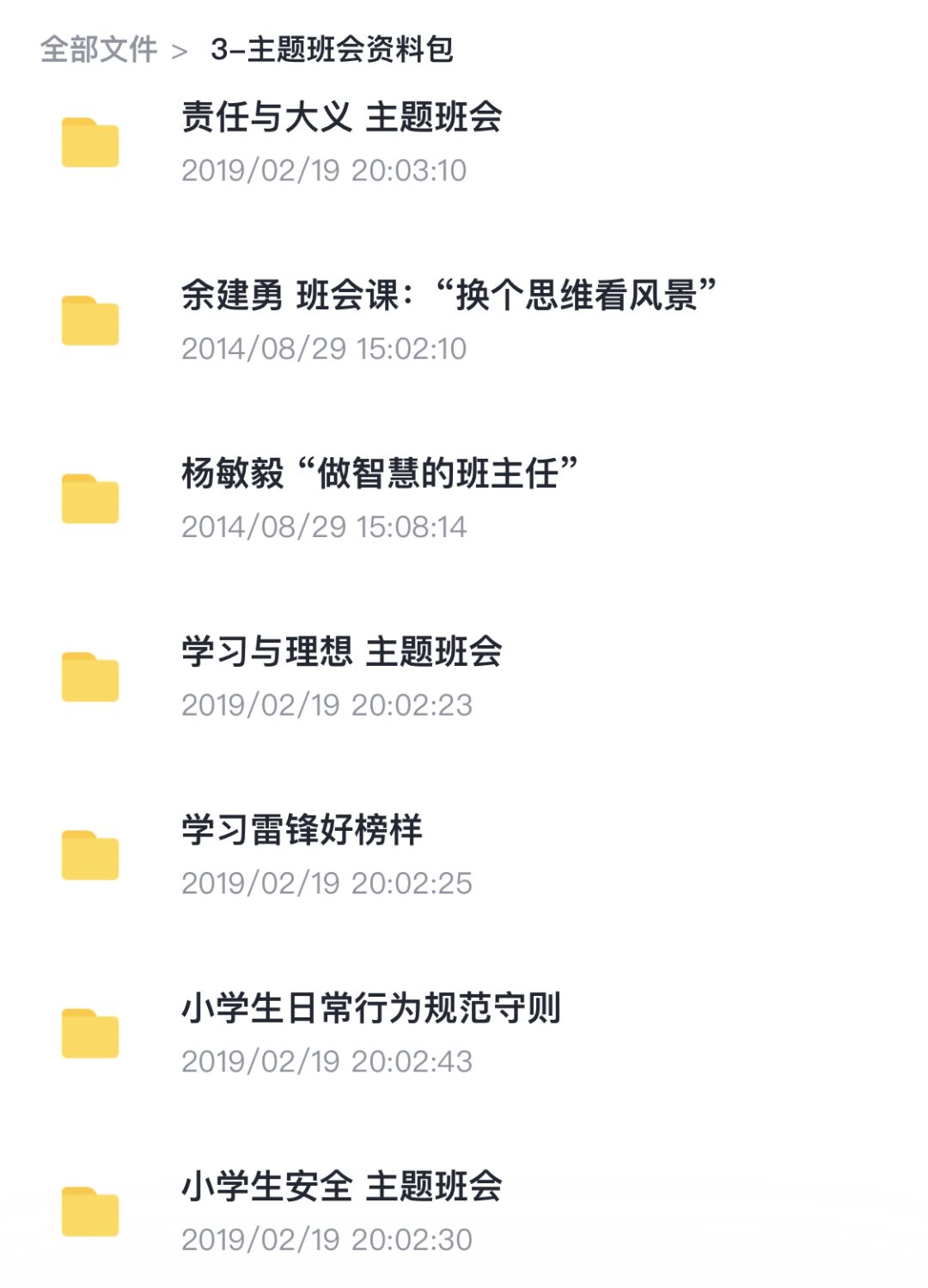
Task: Go back to 全部文件 in breadcrumb
Action: pyautogui.click(x=99, y=50)
